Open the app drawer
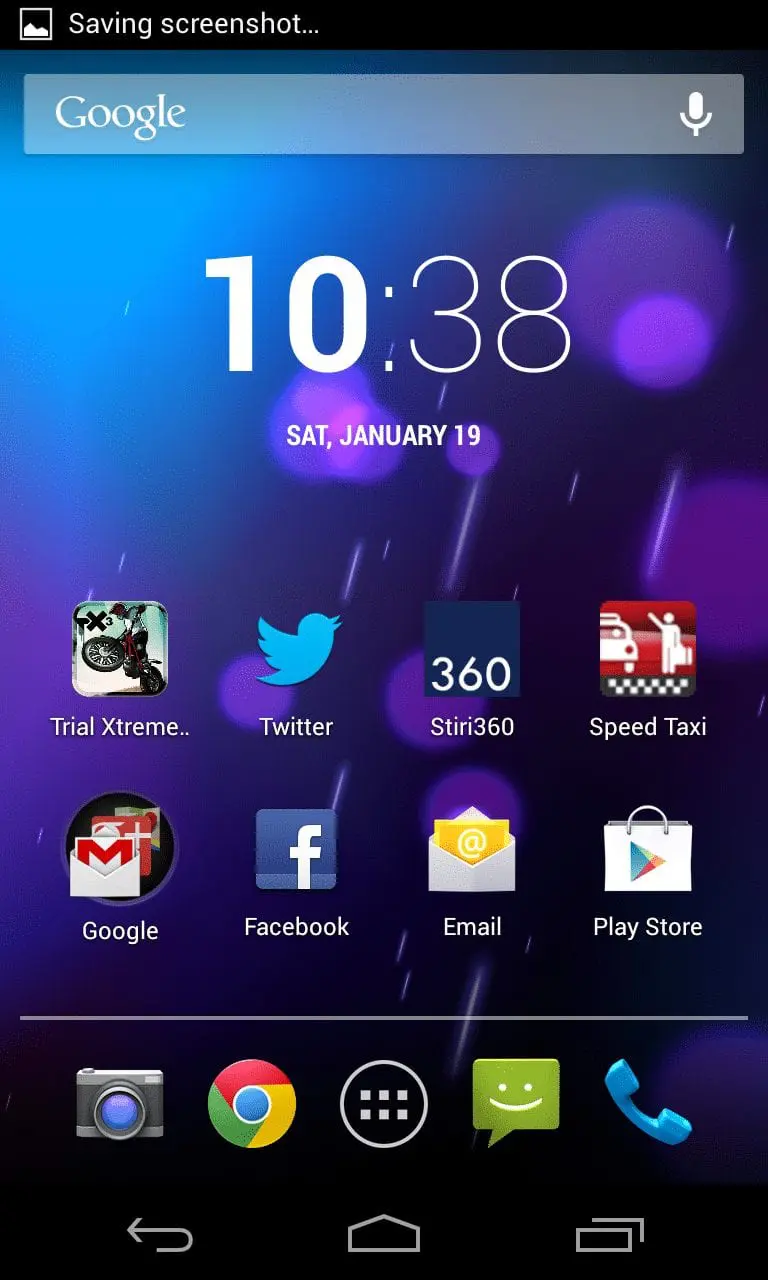This screenshot has height=1280, width=768. [x=384, y=1104]
